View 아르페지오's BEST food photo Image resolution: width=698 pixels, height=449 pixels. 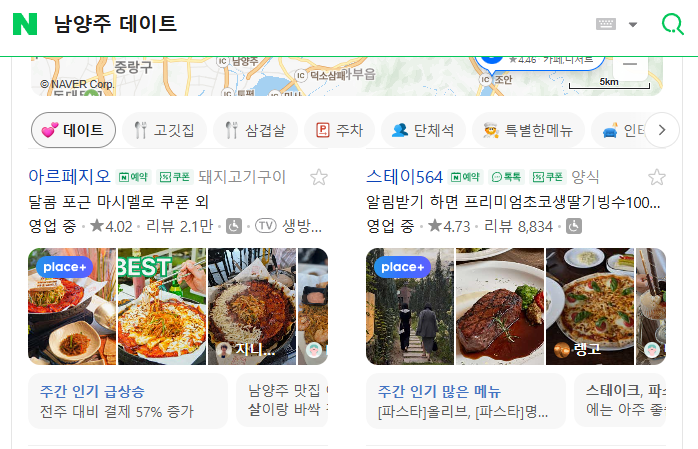tap(161, 306)
